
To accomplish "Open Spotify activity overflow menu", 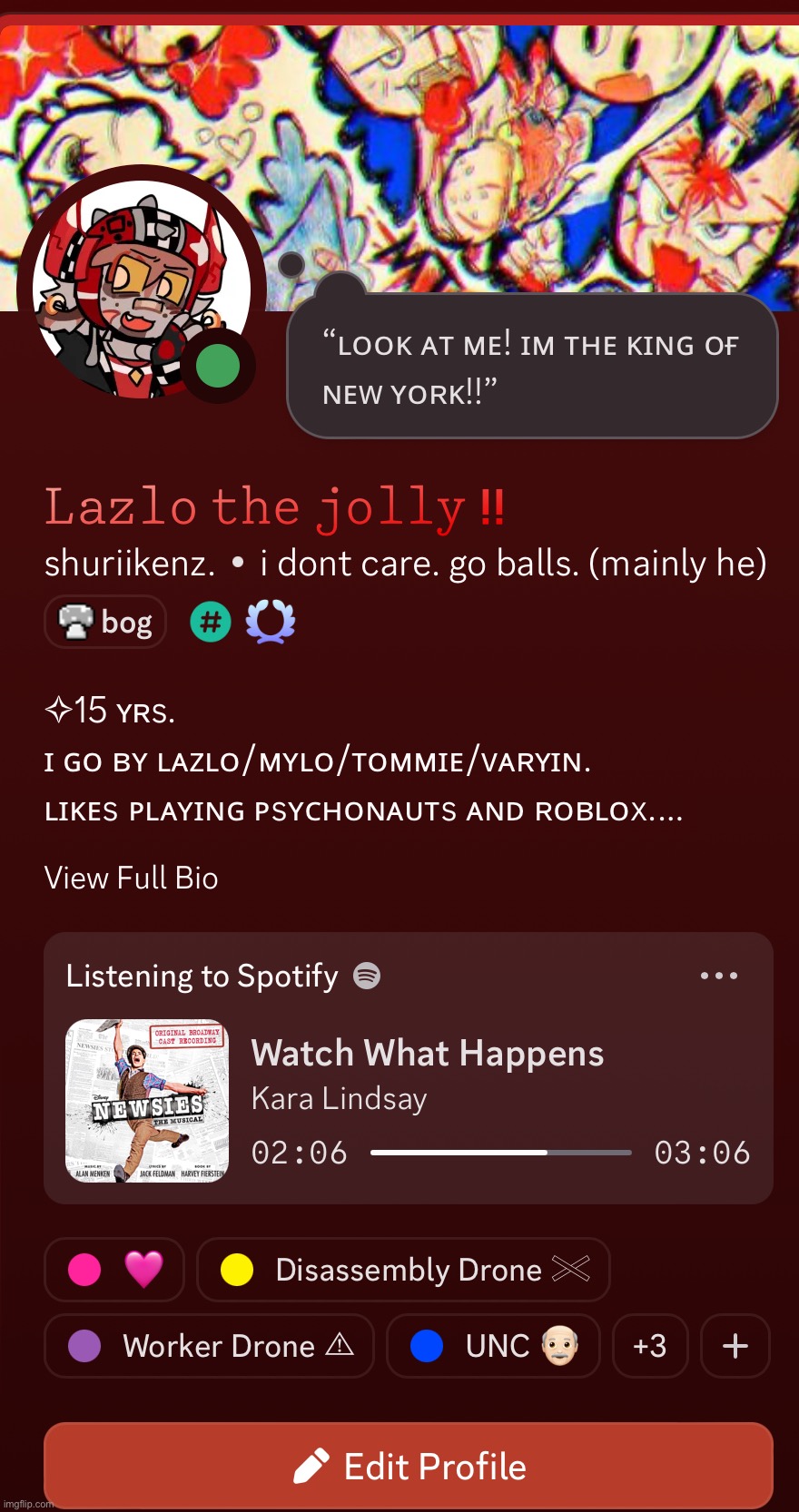I will click(x=718, y=977).
